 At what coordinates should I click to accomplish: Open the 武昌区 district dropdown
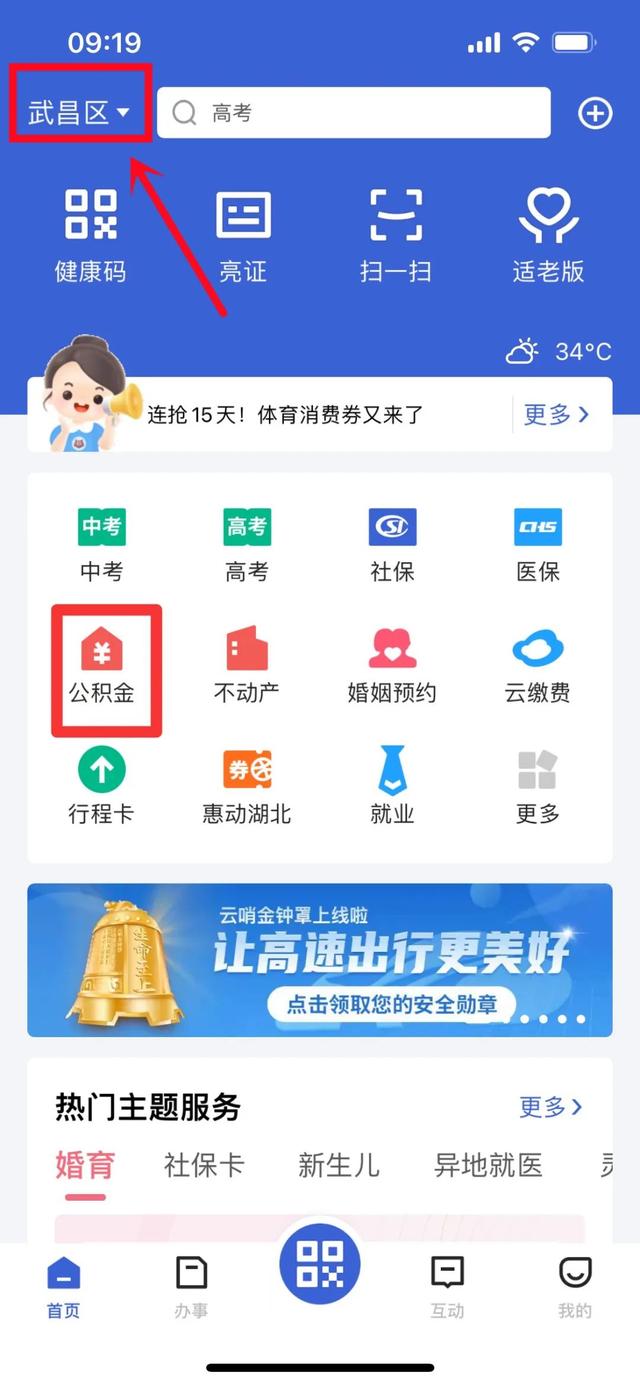click(79, 112)
